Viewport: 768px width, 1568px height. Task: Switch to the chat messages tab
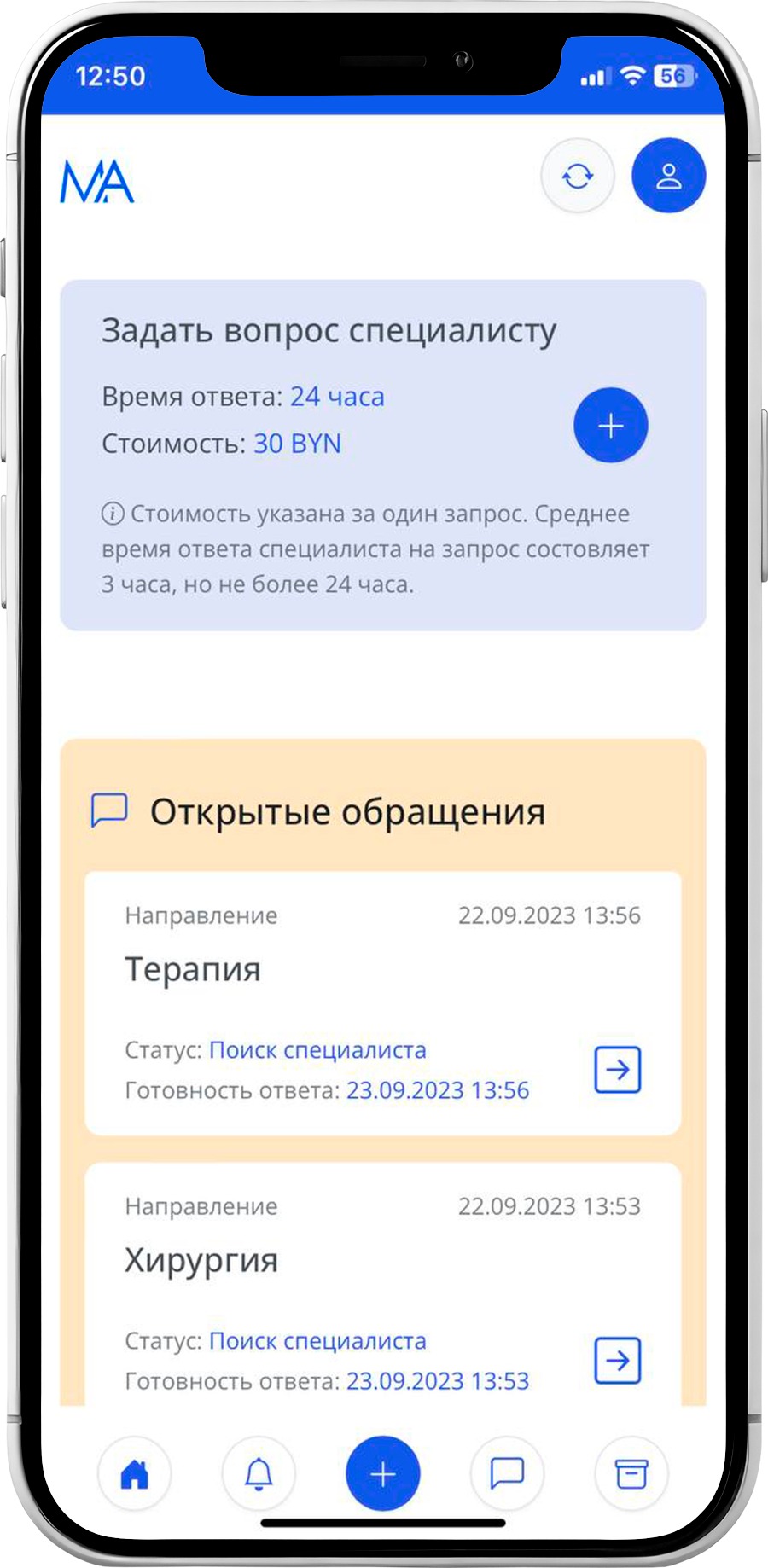[507, 1473]
